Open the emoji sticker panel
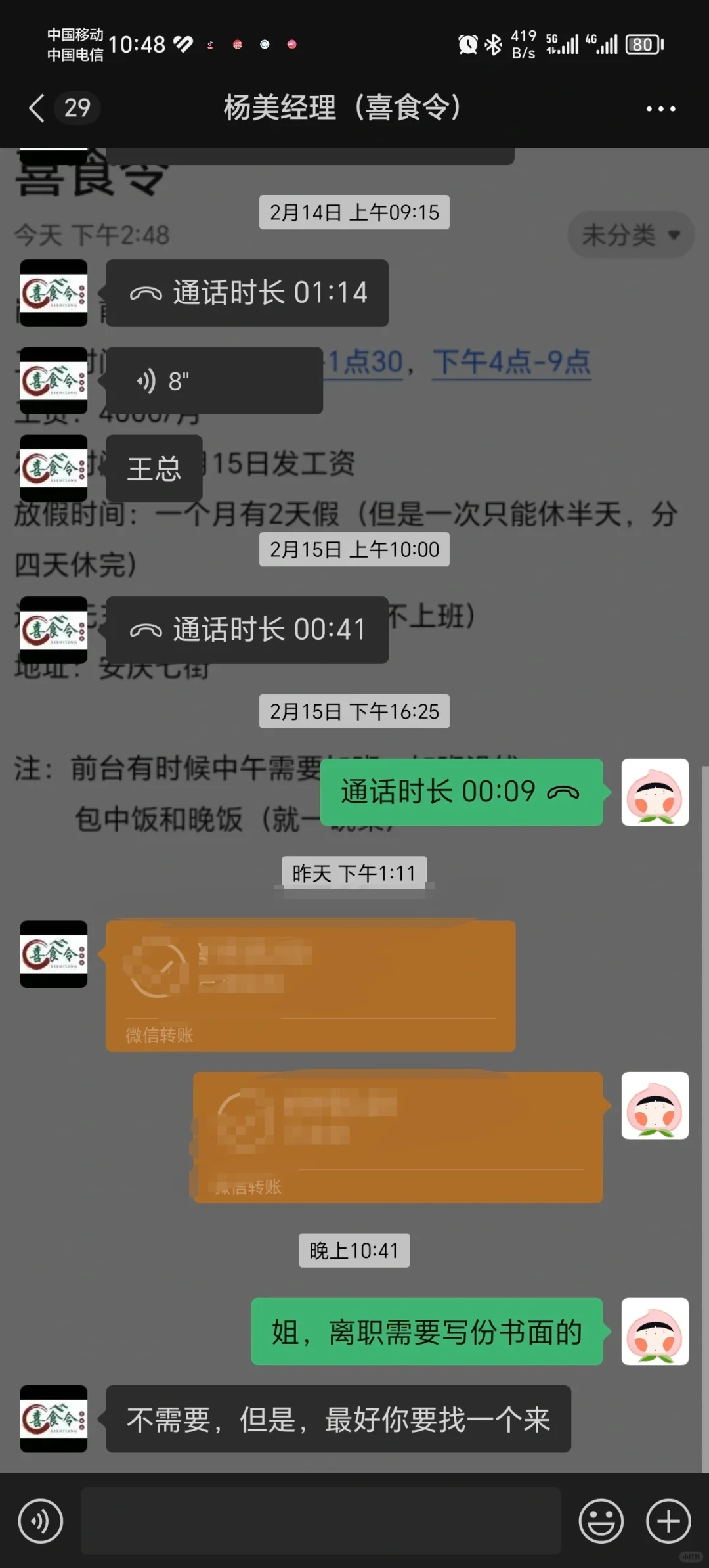 (x=601, y=1521)
